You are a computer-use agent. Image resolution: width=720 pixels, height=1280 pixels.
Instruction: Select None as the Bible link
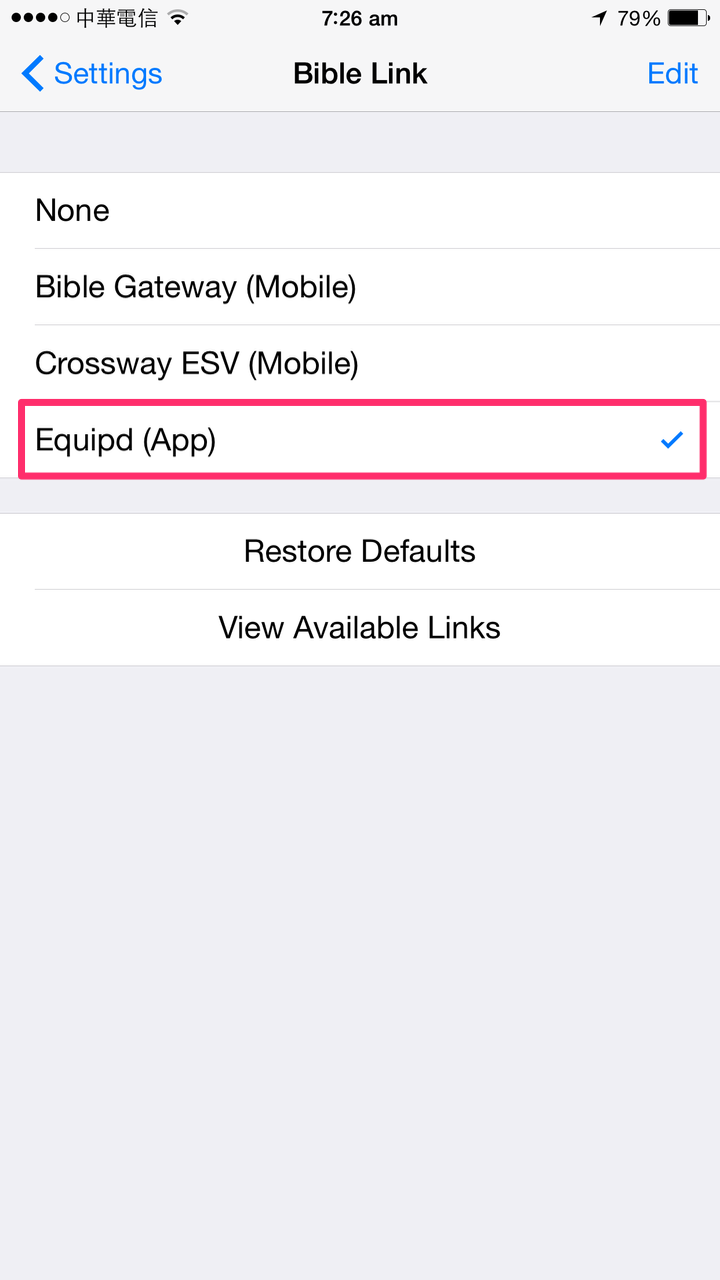click(x=360, y=211)
